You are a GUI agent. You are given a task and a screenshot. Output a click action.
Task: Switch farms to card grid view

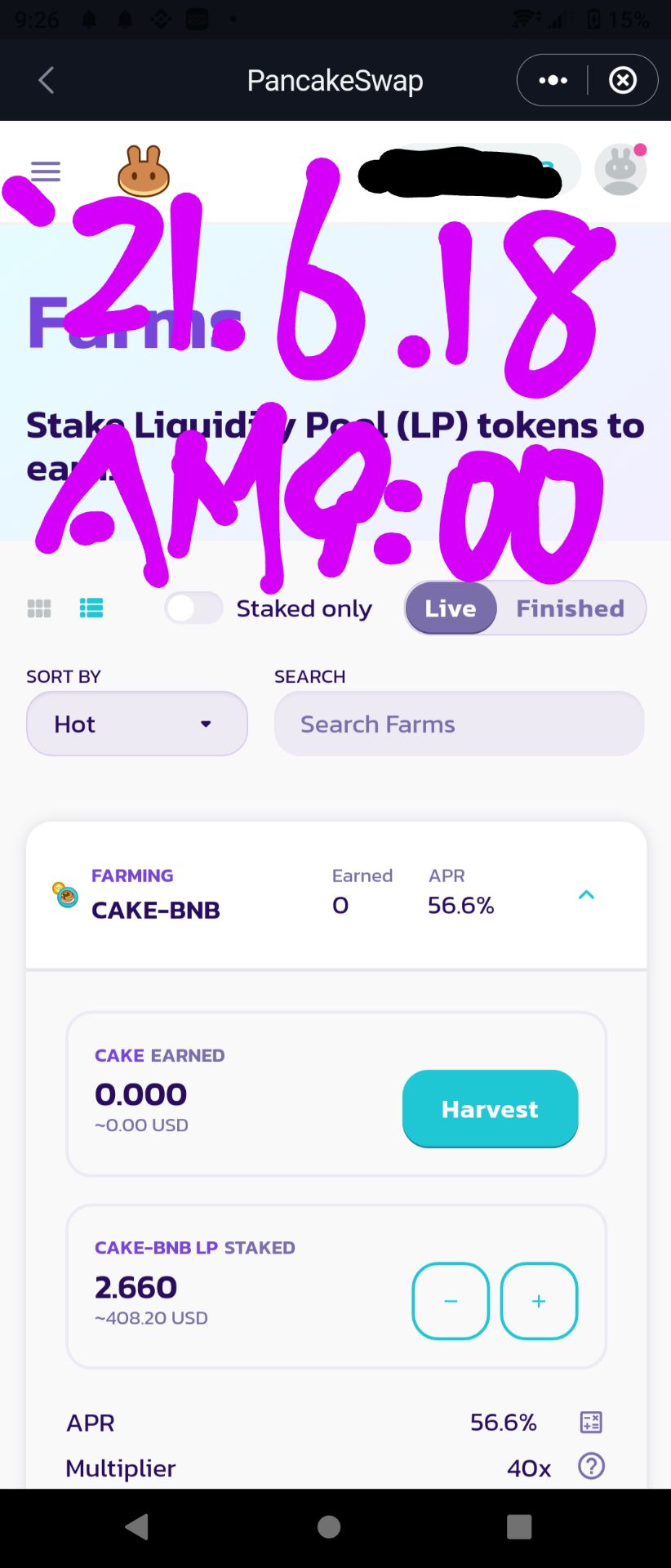click(x=39, y=608)
